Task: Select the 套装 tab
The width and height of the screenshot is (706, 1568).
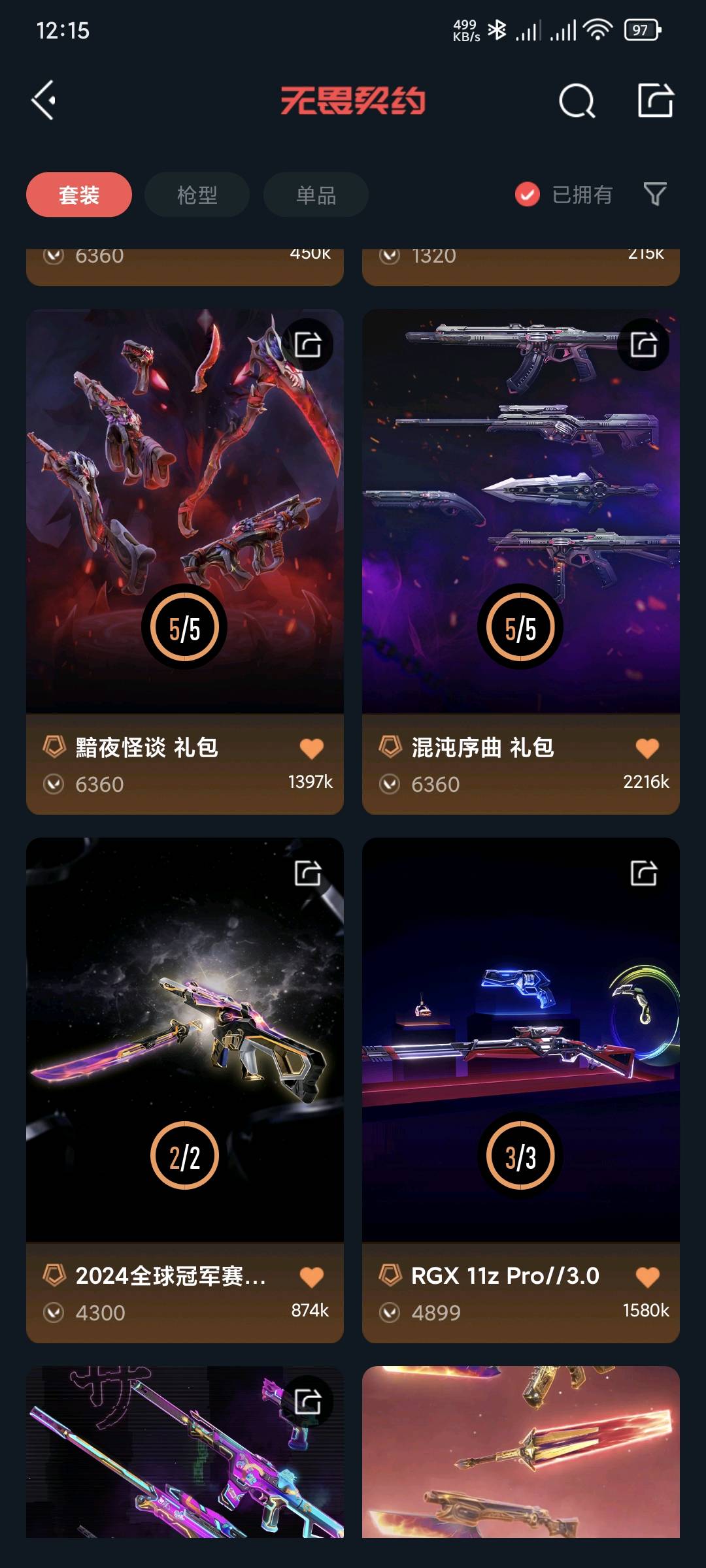Action: (79, 195)
